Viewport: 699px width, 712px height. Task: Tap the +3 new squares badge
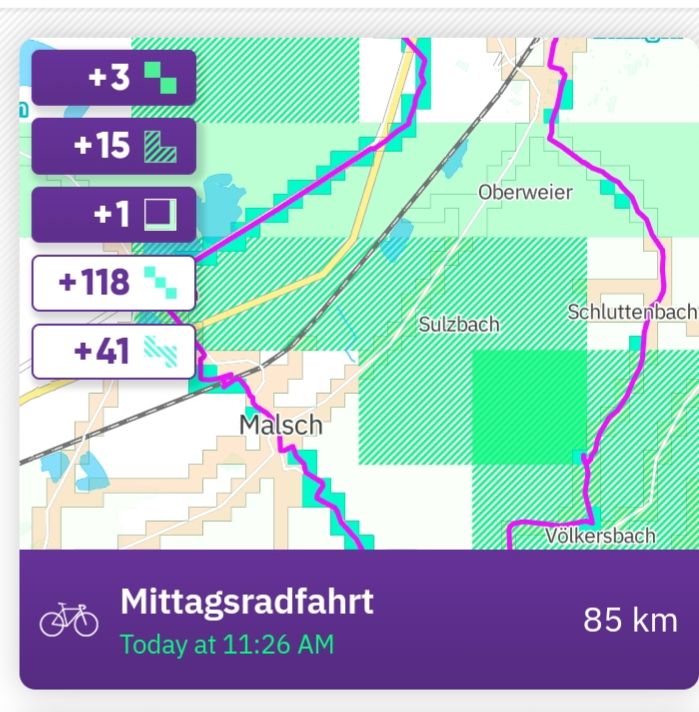(x=113, y=77)
